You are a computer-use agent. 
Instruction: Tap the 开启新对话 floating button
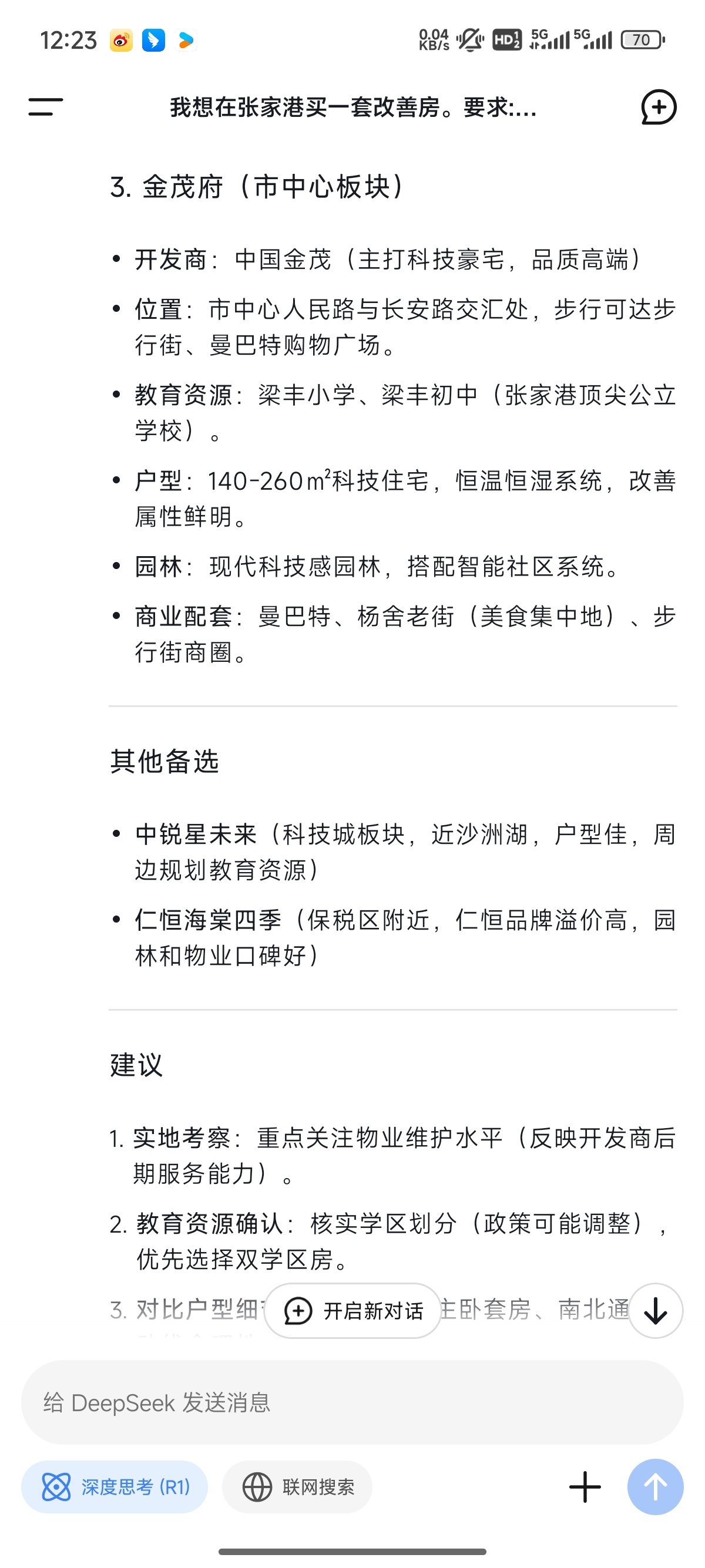point(353,1311)
